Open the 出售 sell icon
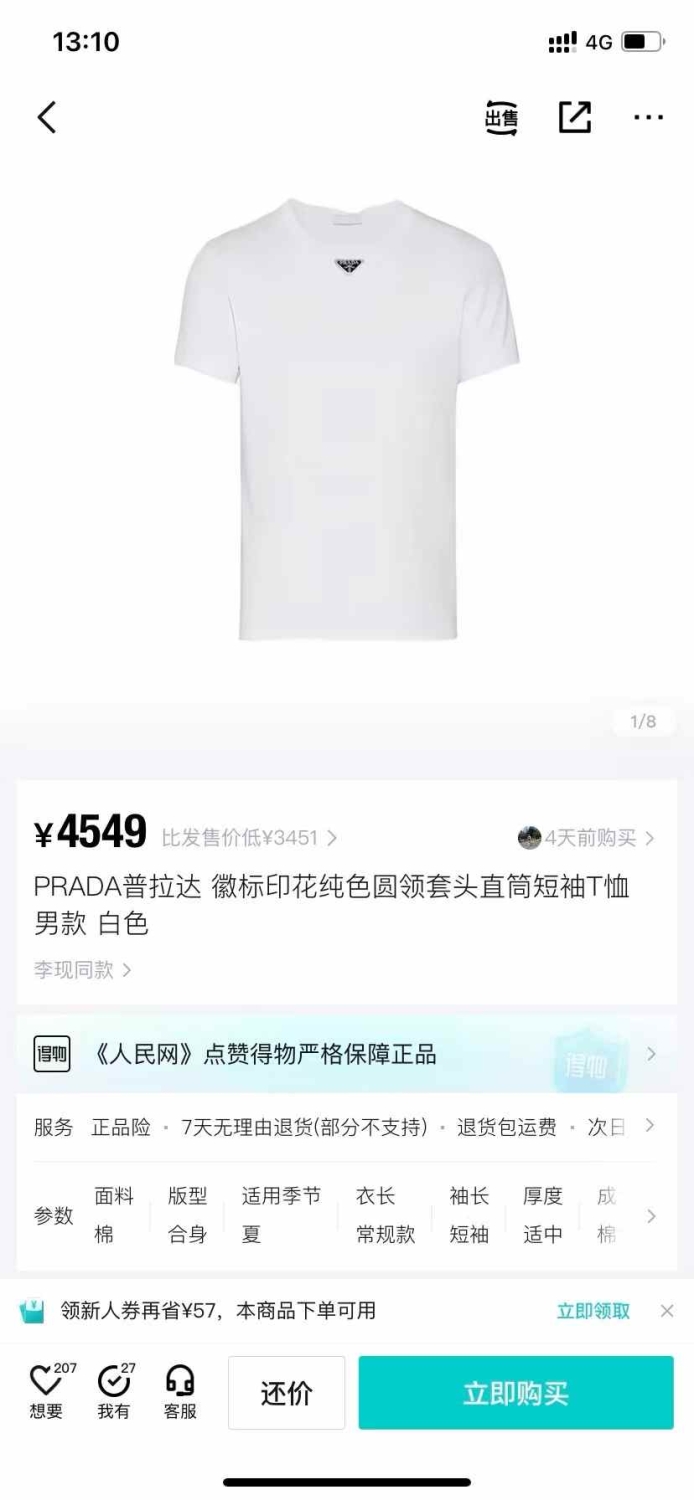Screen dimensions: 694x1500 (x=502, y=118)
